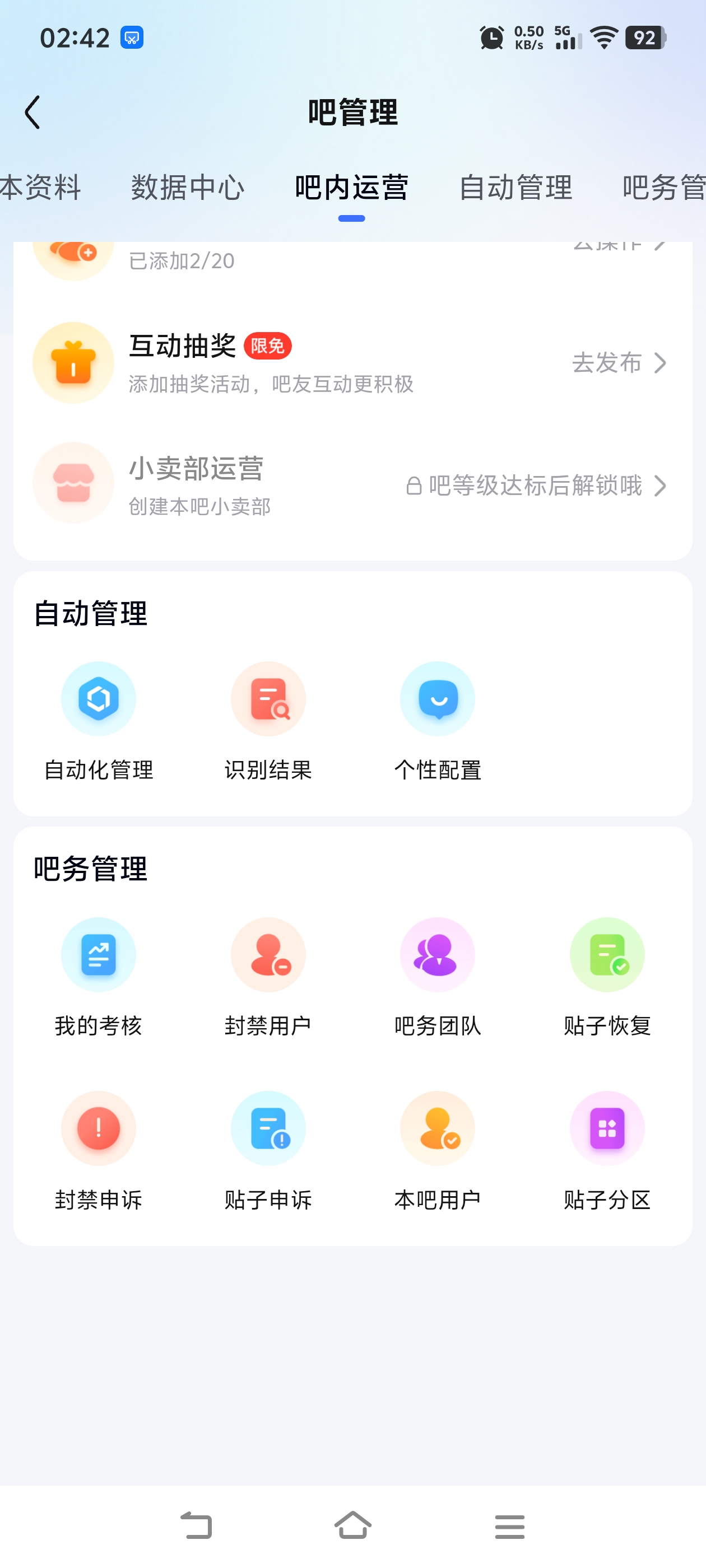Tap the system home button
706x1568 pixels.
pos(352,1526)
